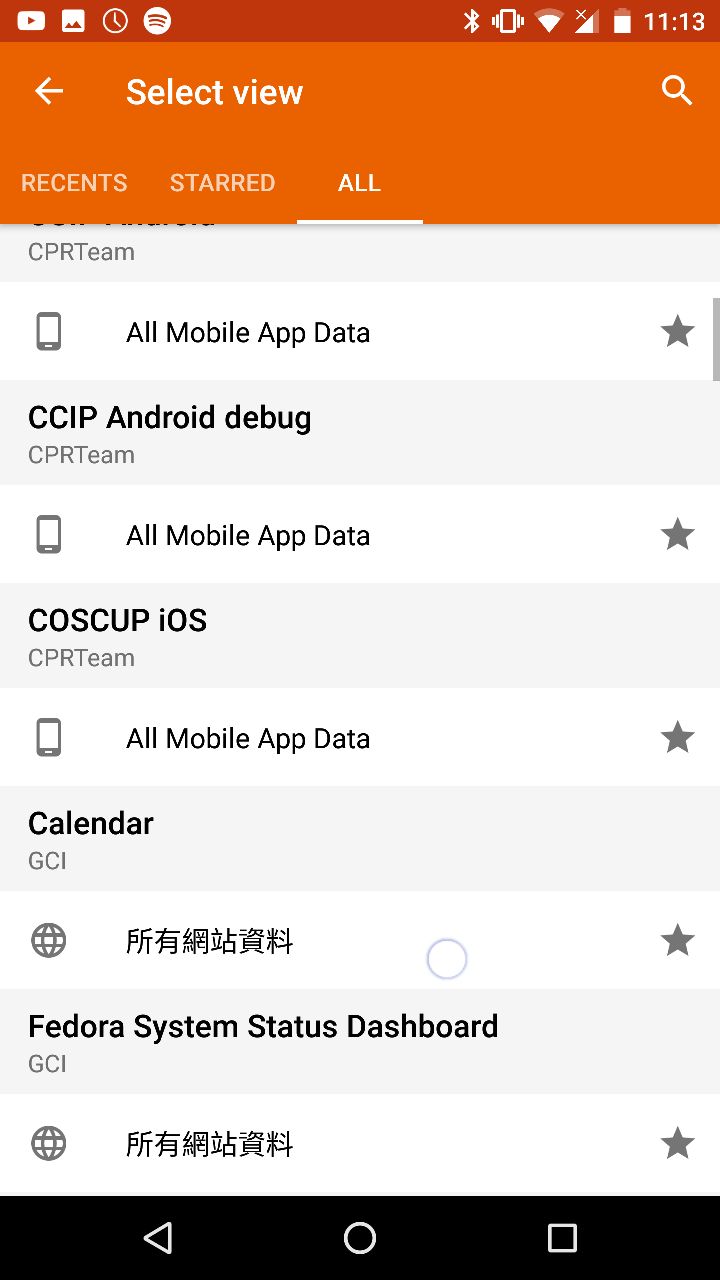This screenshot has width=720, height=1280.
Task: Open 所有網站資料 under Fedora System Status Dashboard
Action: pos(210,1144)
